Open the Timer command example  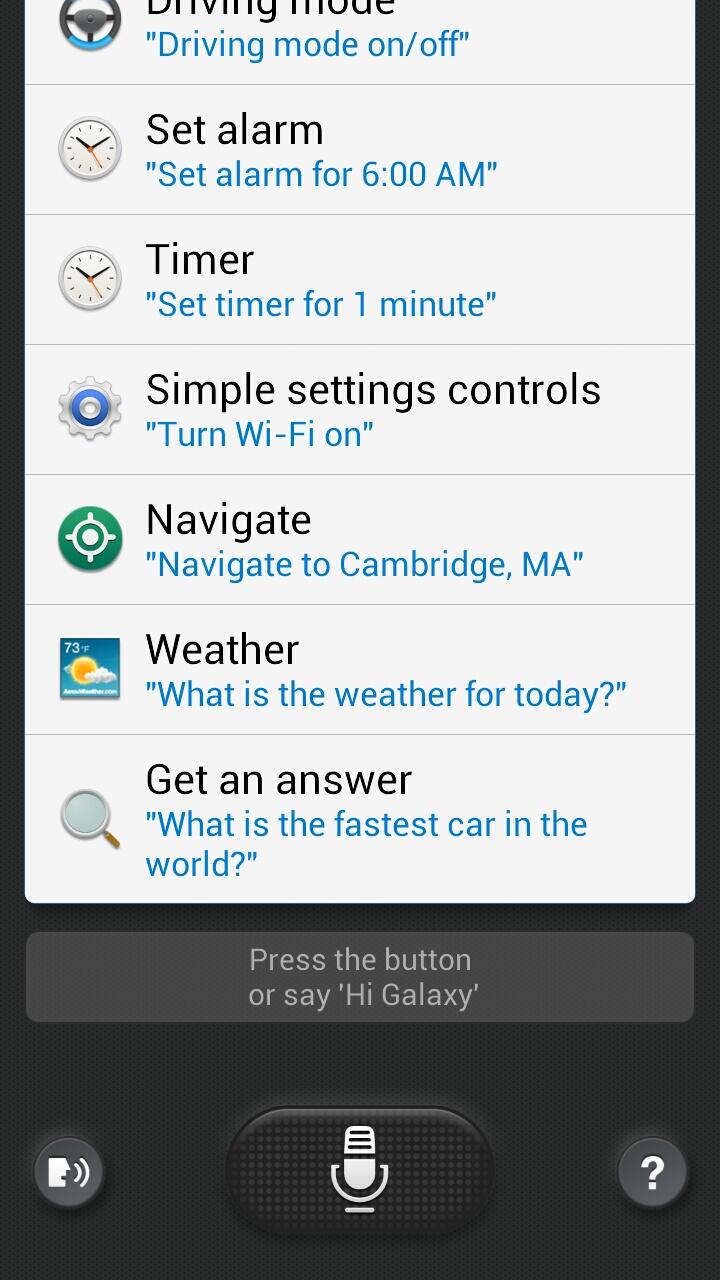pyautogui.click(x=360, y=280)
